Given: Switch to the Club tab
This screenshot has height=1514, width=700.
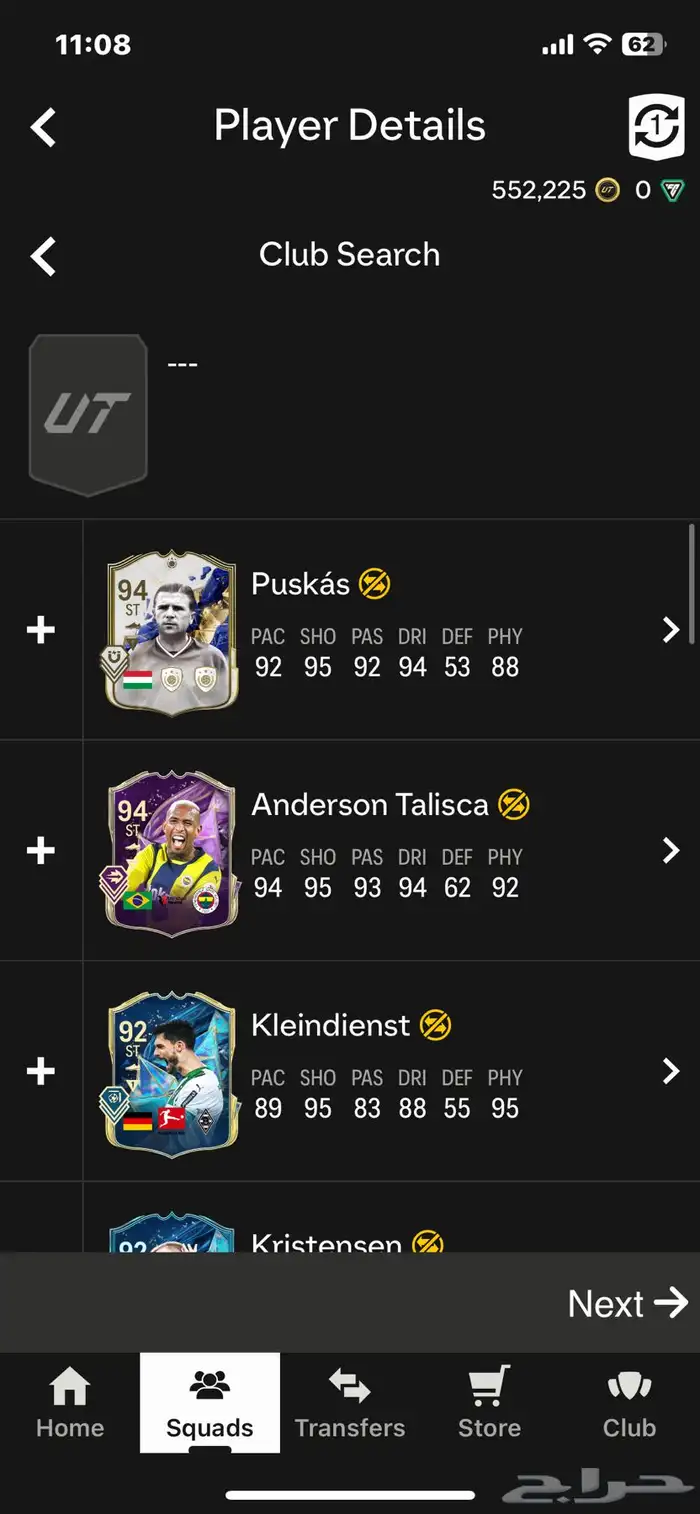Looking at the screenshot, I should click(629, 1403).
